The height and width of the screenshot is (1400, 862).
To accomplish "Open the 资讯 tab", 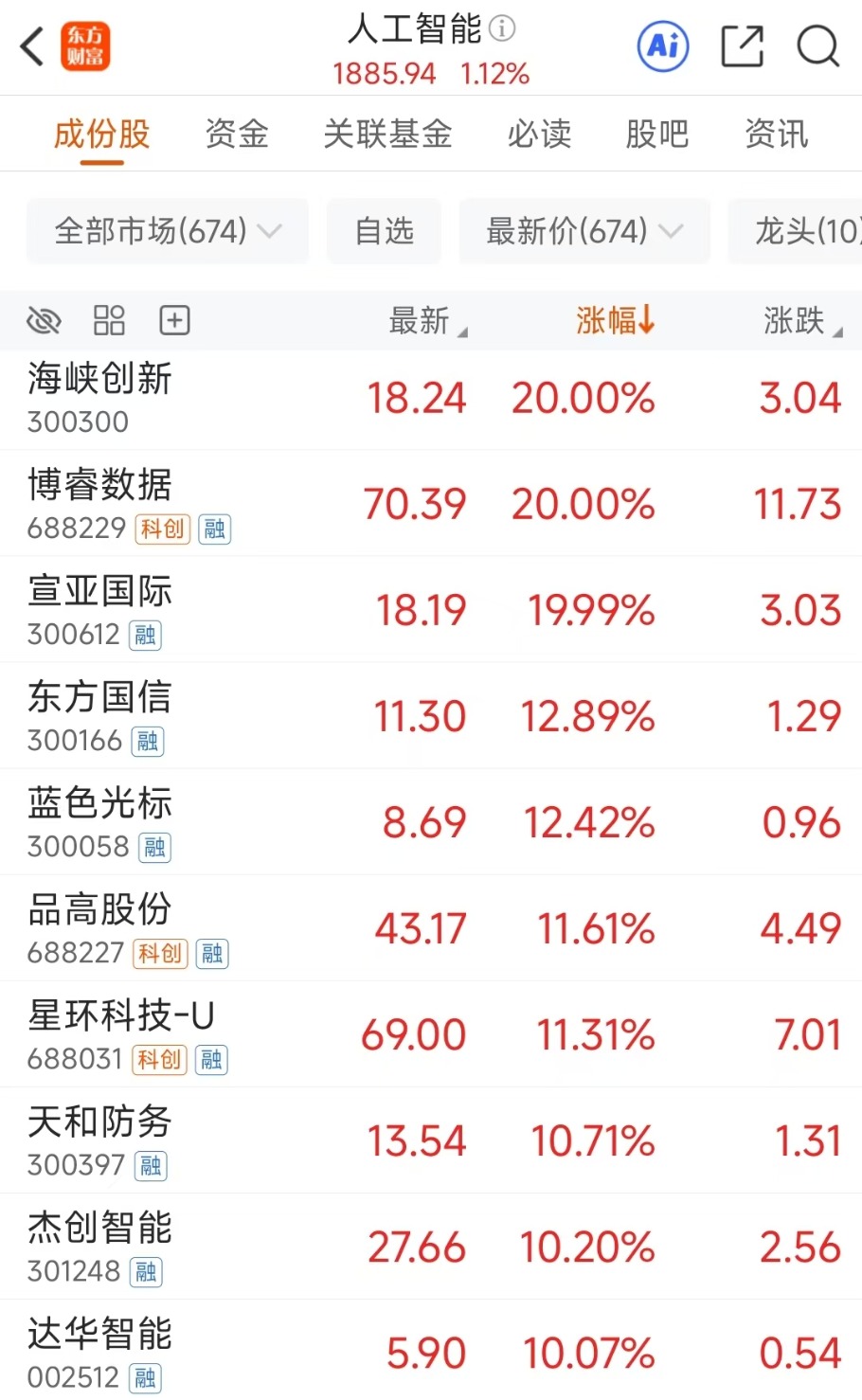I will tap(776, 135).
